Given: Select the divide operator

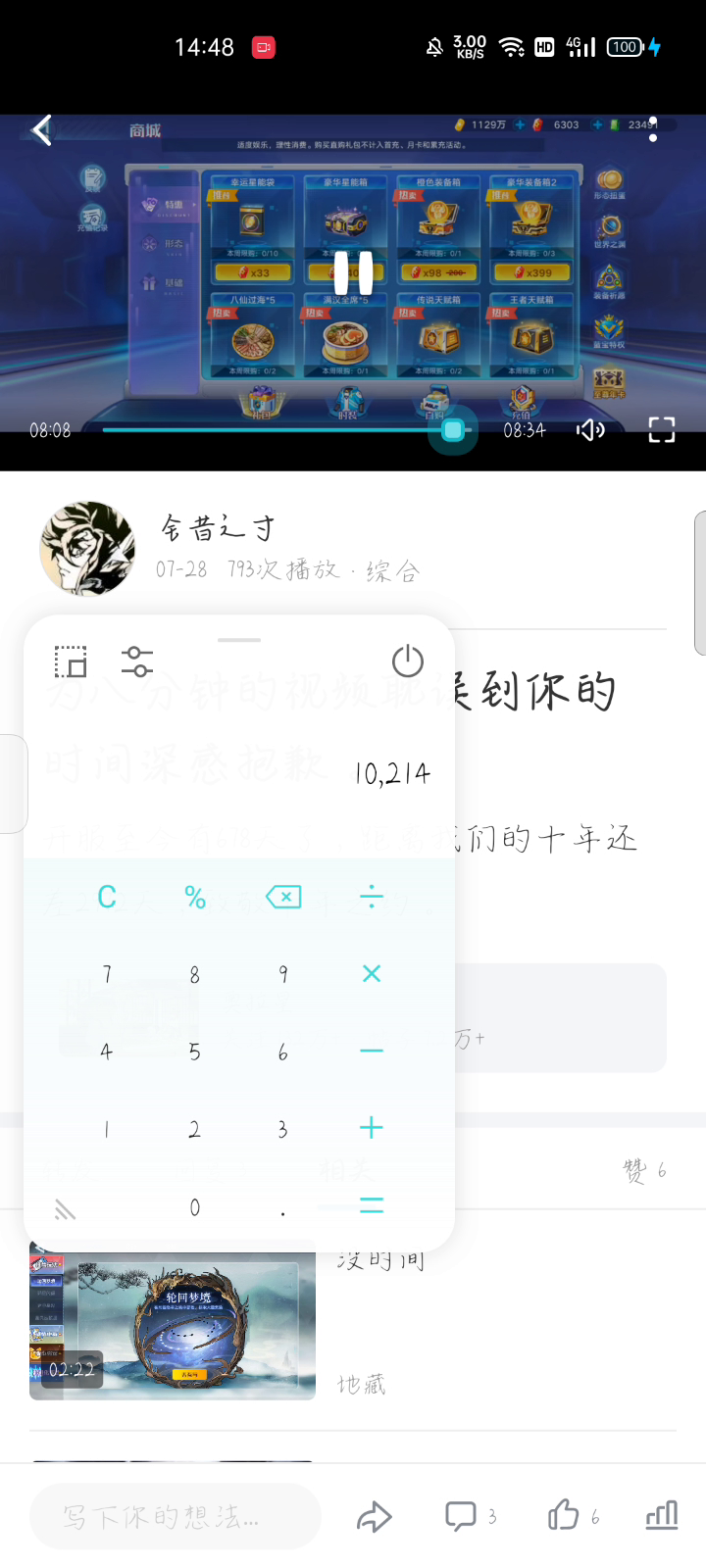Looking at the screenshot, I should (372, 897).
